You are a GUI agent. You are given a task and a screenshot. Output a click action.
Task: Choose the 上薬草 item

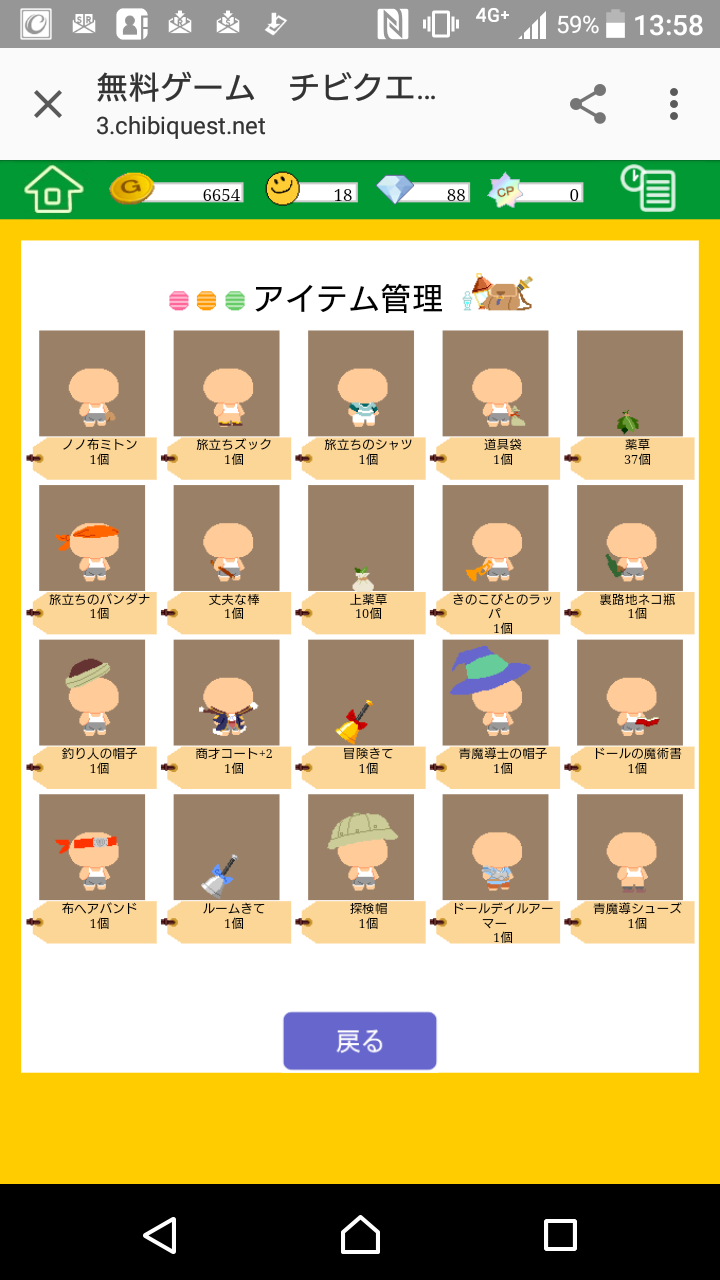click(361, 539)
